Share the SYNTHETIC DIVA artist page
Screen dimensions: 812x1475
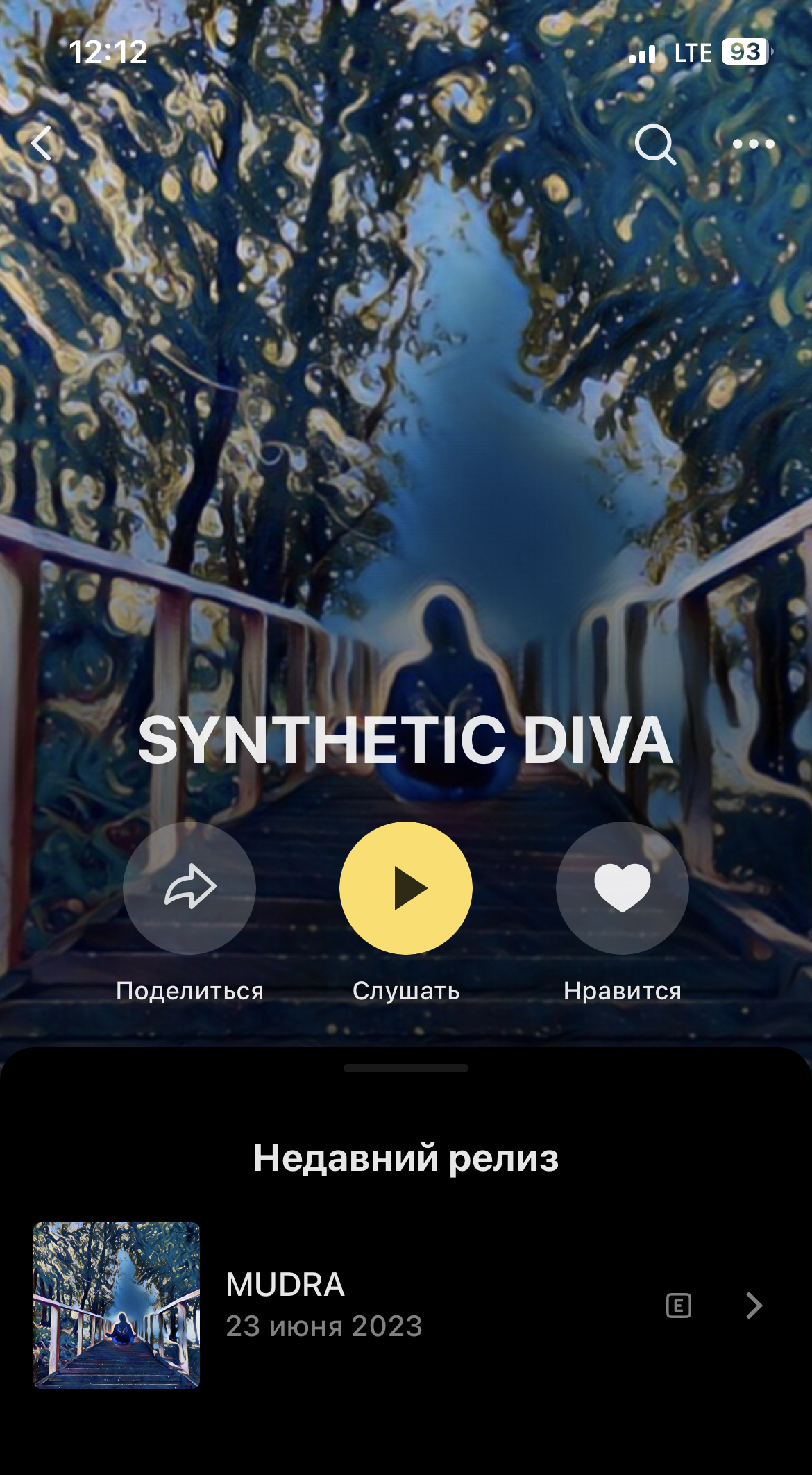(189, 888)
